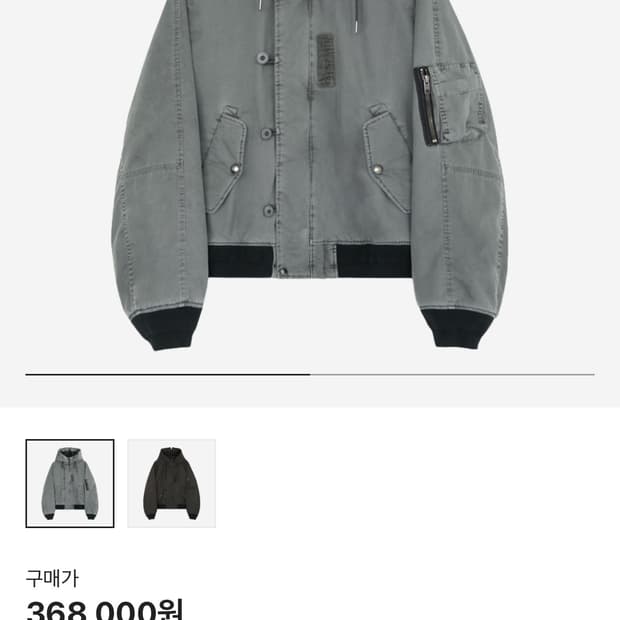The height and width of the screenshot is (620, 620).
Task: Select the gray jacket thumbnail
Action: tap(70, 483)
